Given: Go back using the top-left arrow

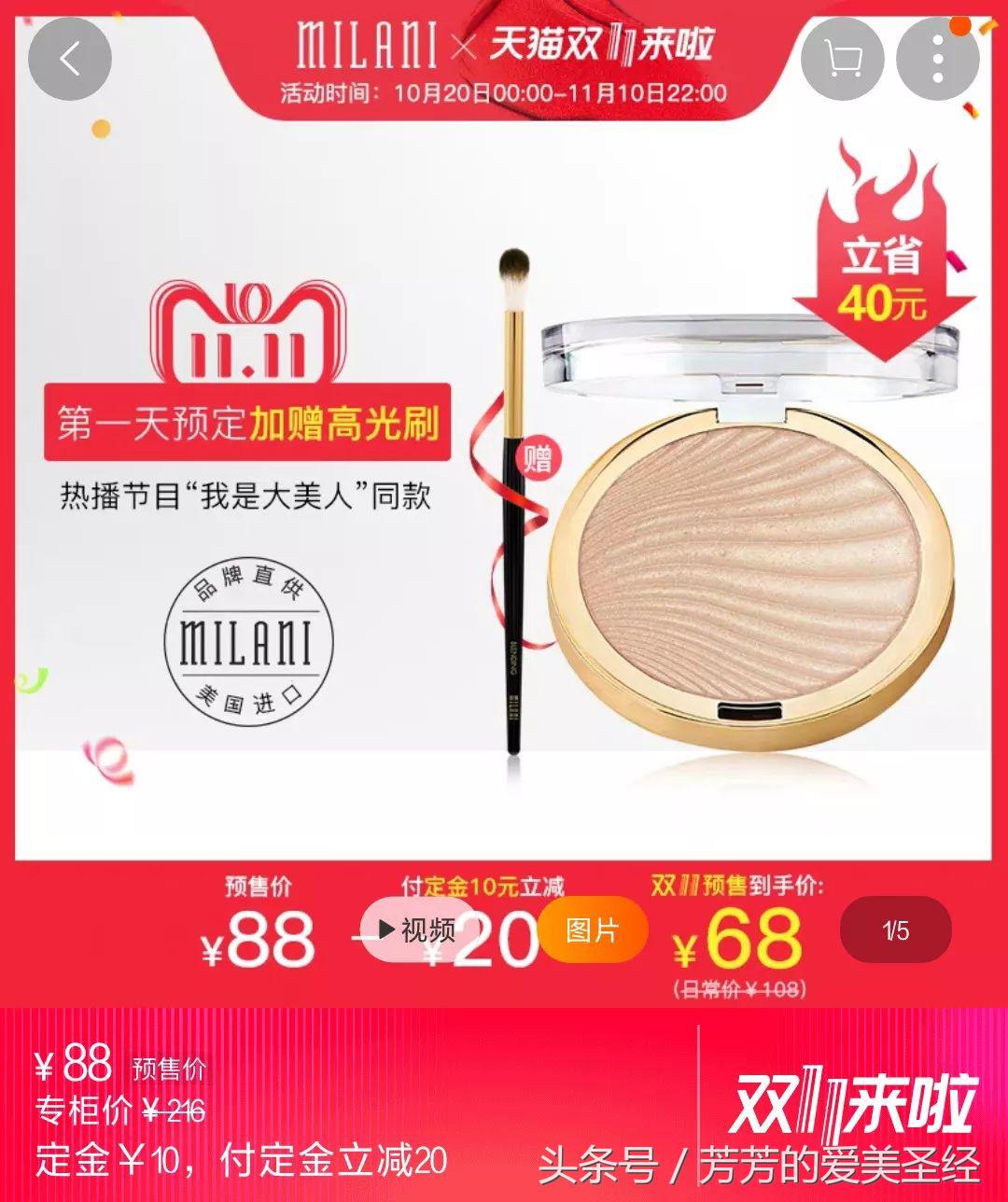Looking at the screenshot, I should pyautogui.click(x=70, y=60).
